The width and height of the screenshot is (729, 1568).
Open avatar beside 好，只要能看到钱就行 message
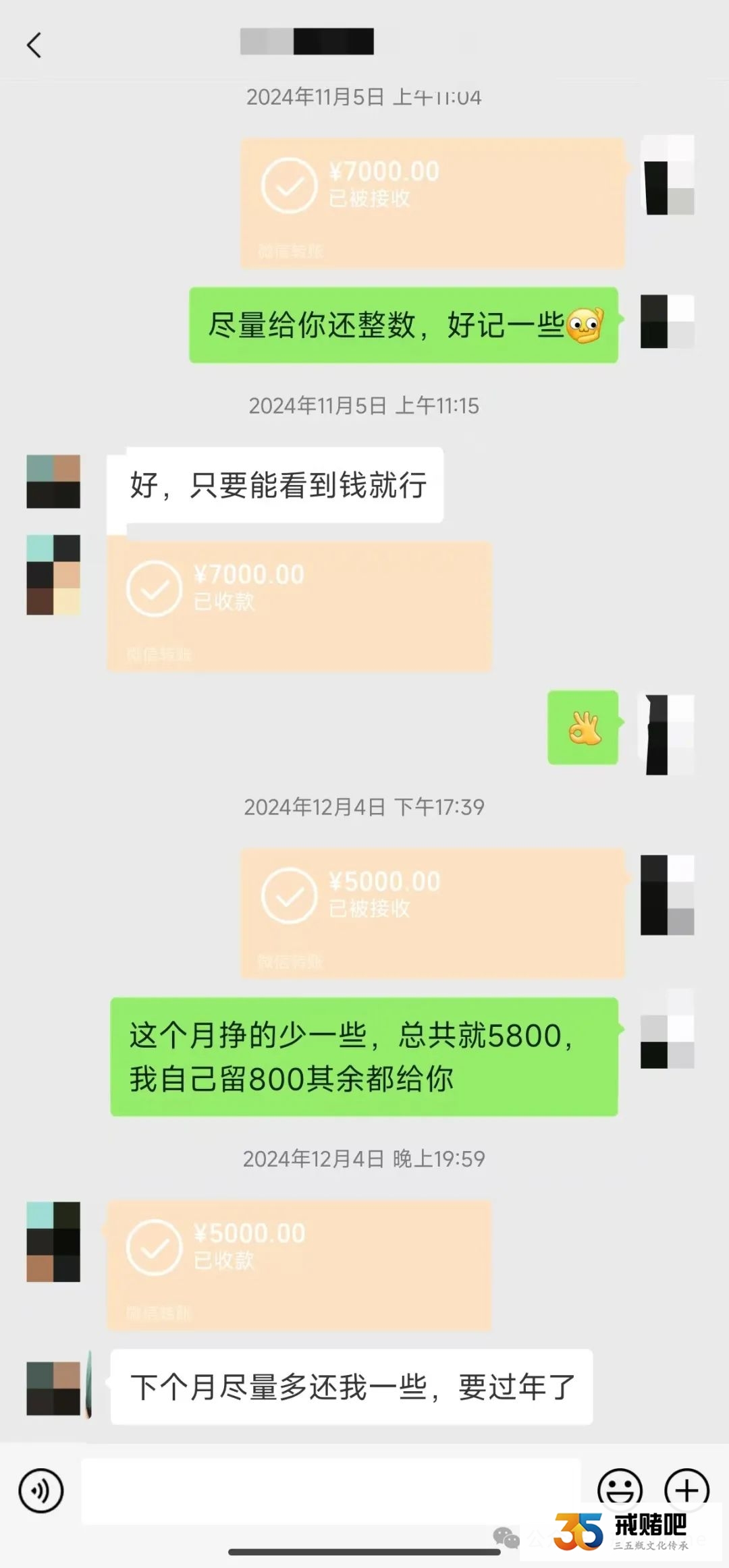53,481
